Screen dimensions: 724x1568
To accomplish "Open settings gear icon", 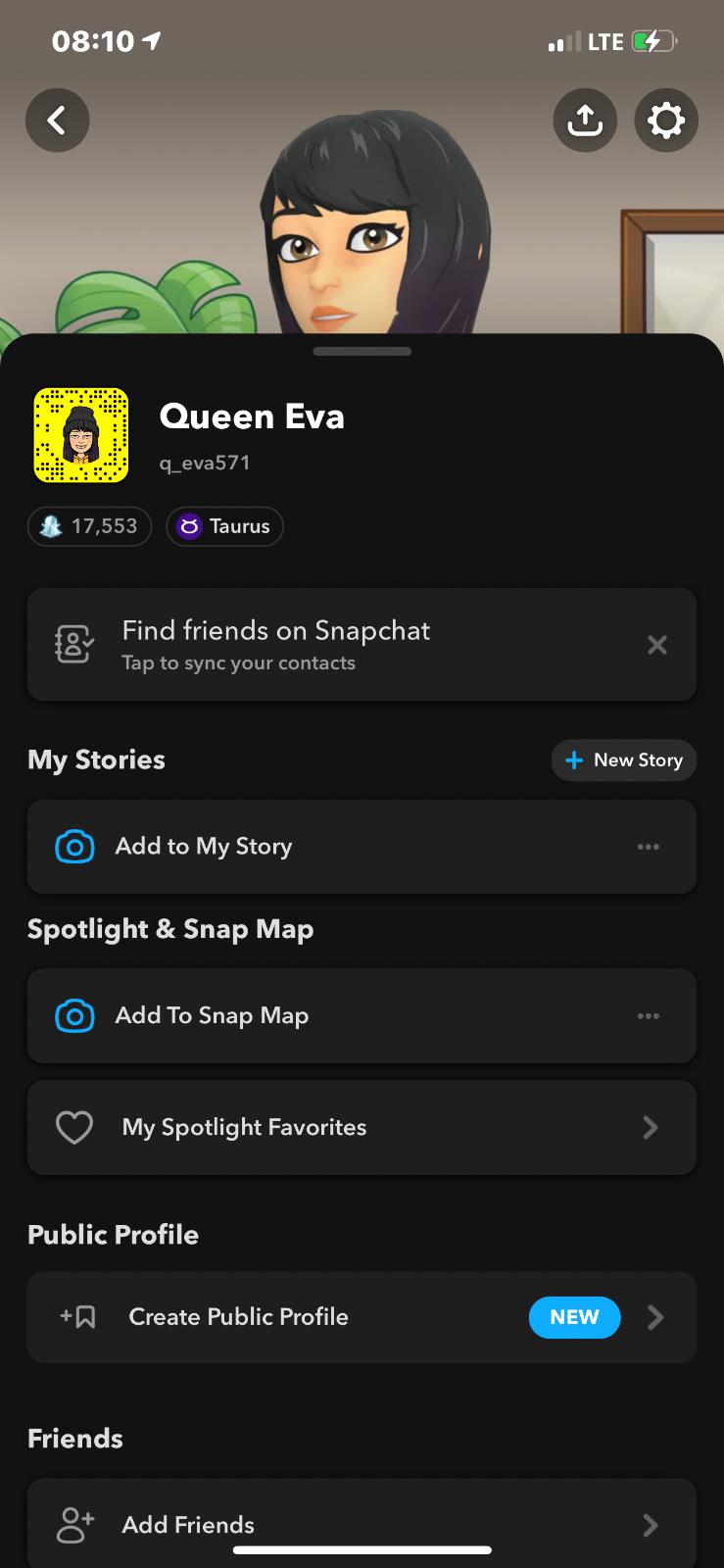I will click(666, 121).
